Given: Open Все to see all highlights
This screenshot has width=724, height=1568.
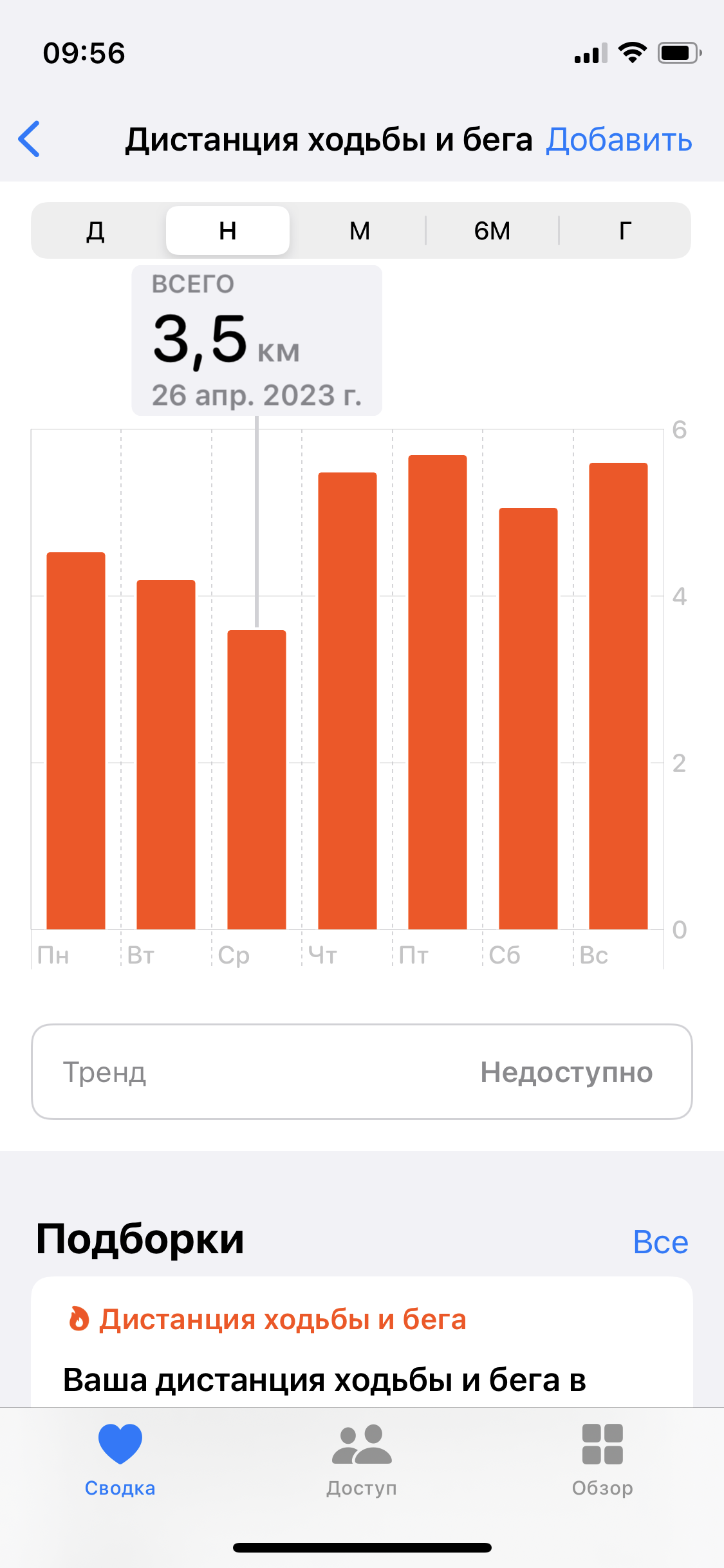Looking at the screenshot, I should click(661, 1242).
